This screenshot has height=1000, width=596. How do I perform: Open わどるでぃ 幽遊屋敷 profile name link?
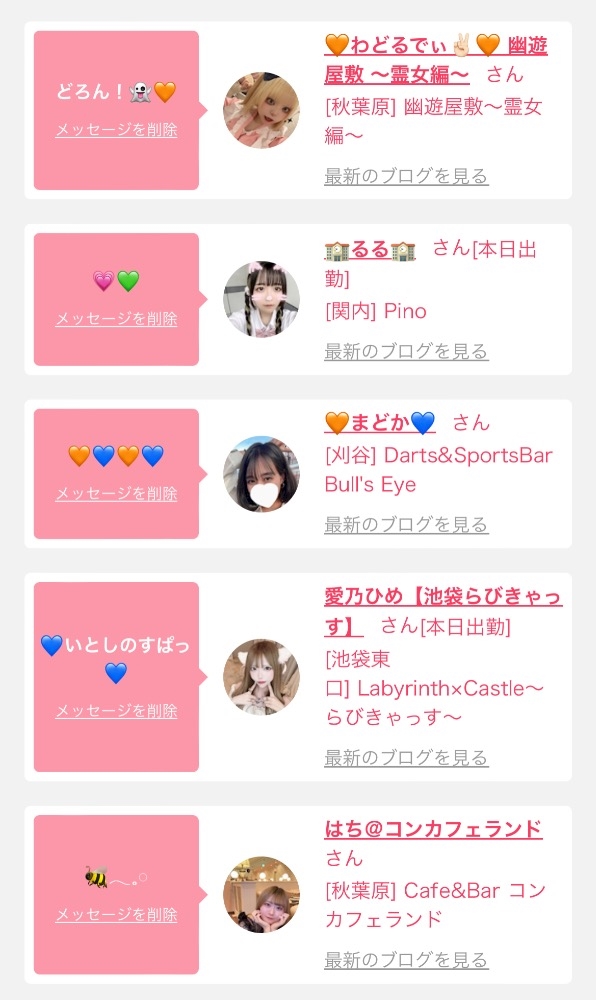pyautogui.click(x=436, y=60)
